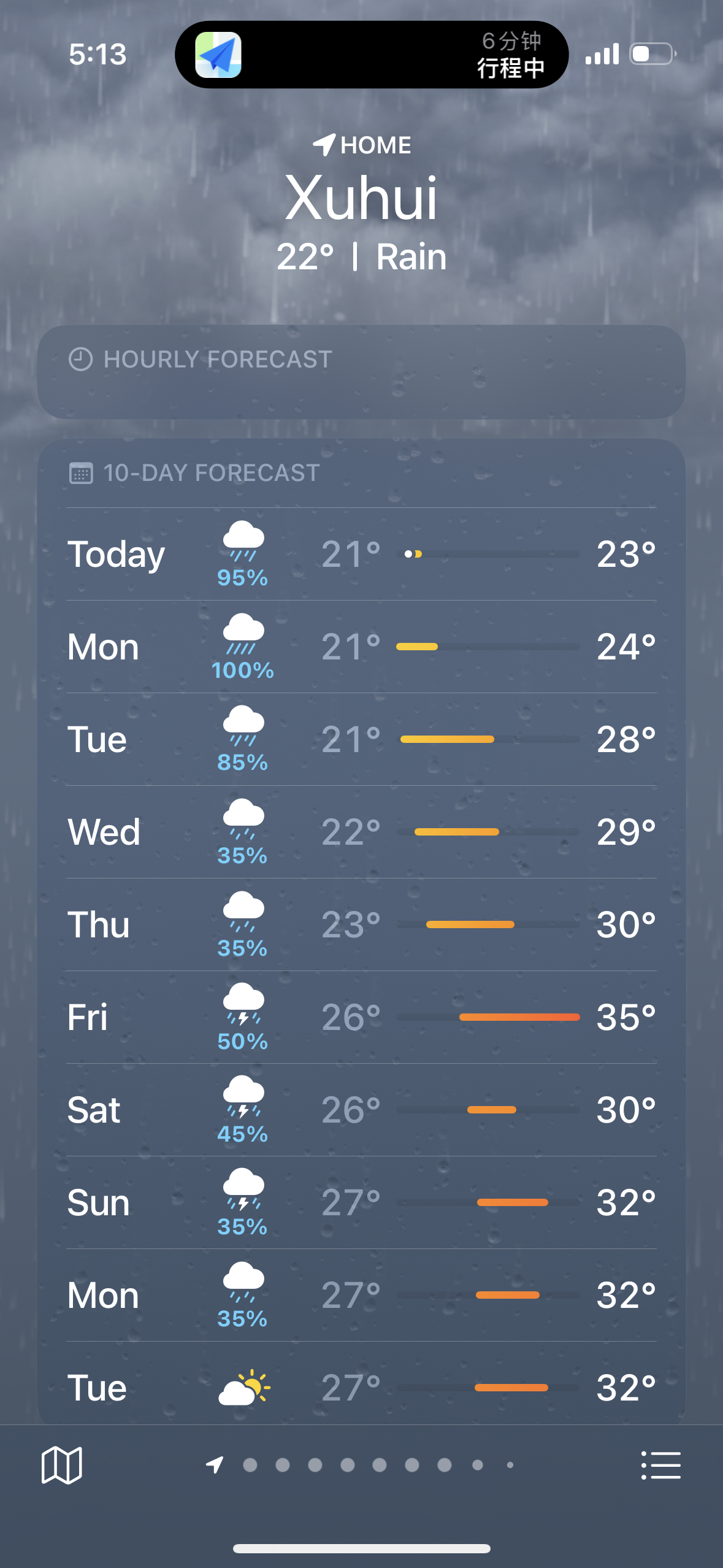The height and width of the screenshot is (1568, 723).
Task: Open the Wed forecast row
Action: (x=361, y=832)
